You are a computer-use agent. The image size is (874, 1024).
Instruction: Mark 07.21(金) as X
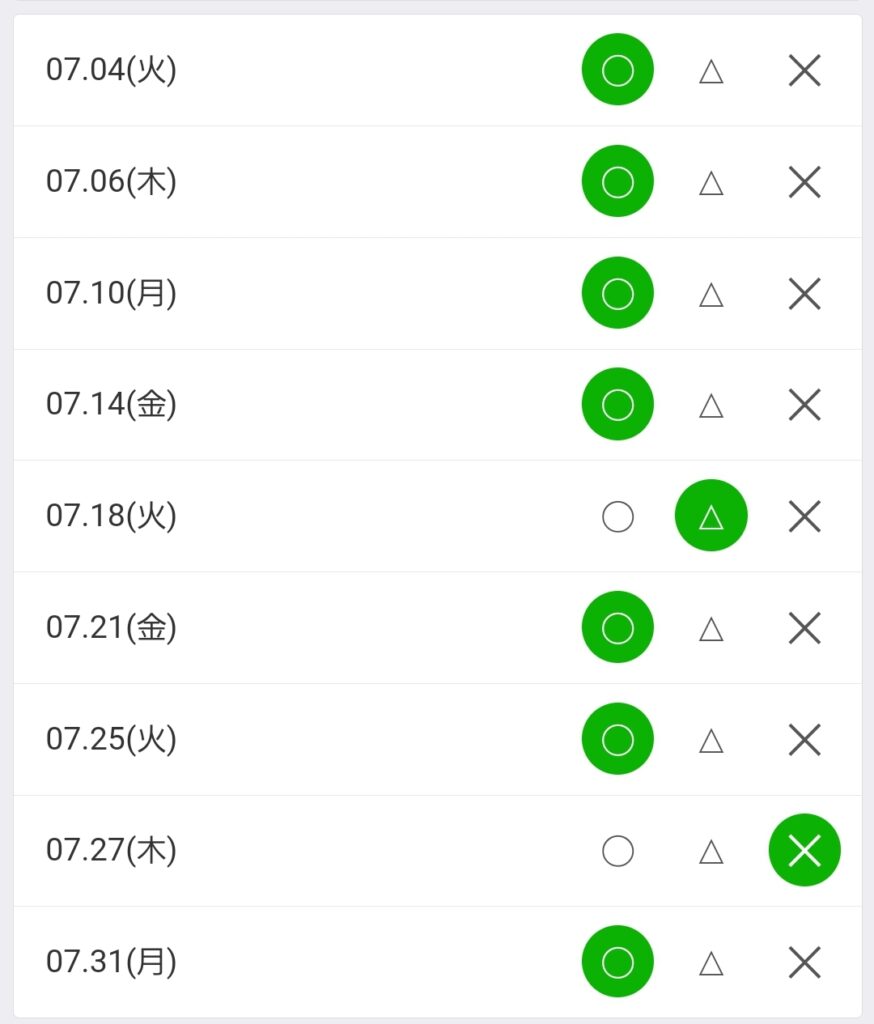coord(804,628)
